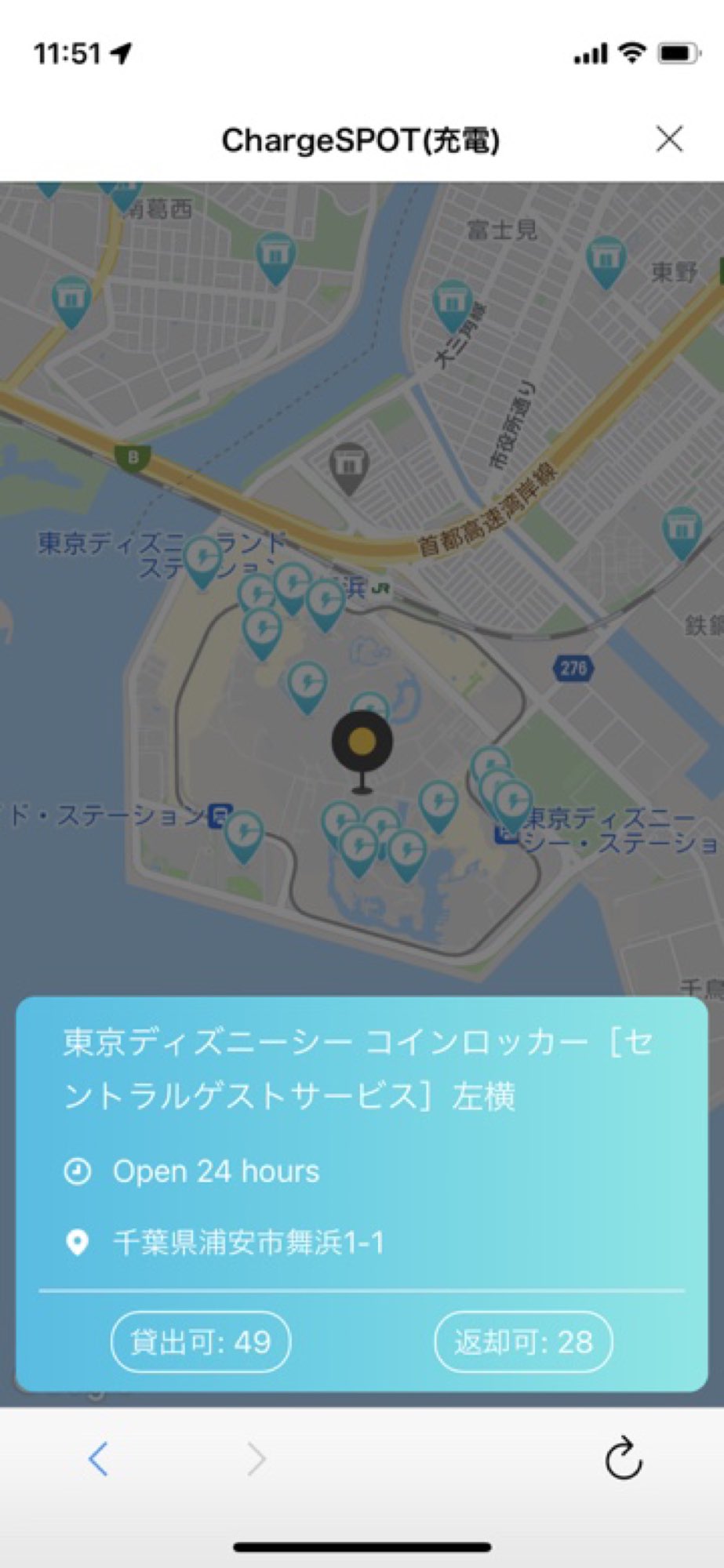Screen dimensions: 724x1568
Task: Close the ChargeSPOT(充電) overlay
Action: pos(671,138)
